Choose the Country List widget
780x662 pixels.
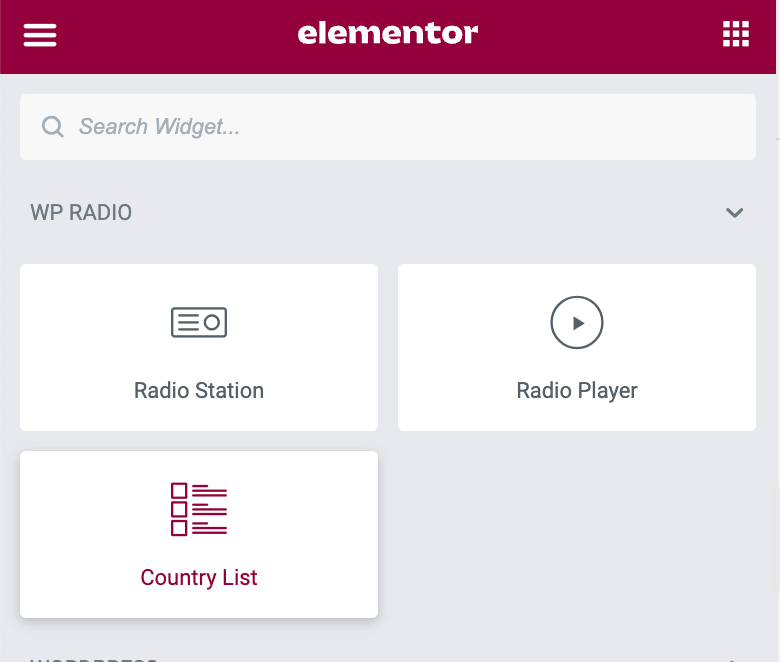click(199, 534)
